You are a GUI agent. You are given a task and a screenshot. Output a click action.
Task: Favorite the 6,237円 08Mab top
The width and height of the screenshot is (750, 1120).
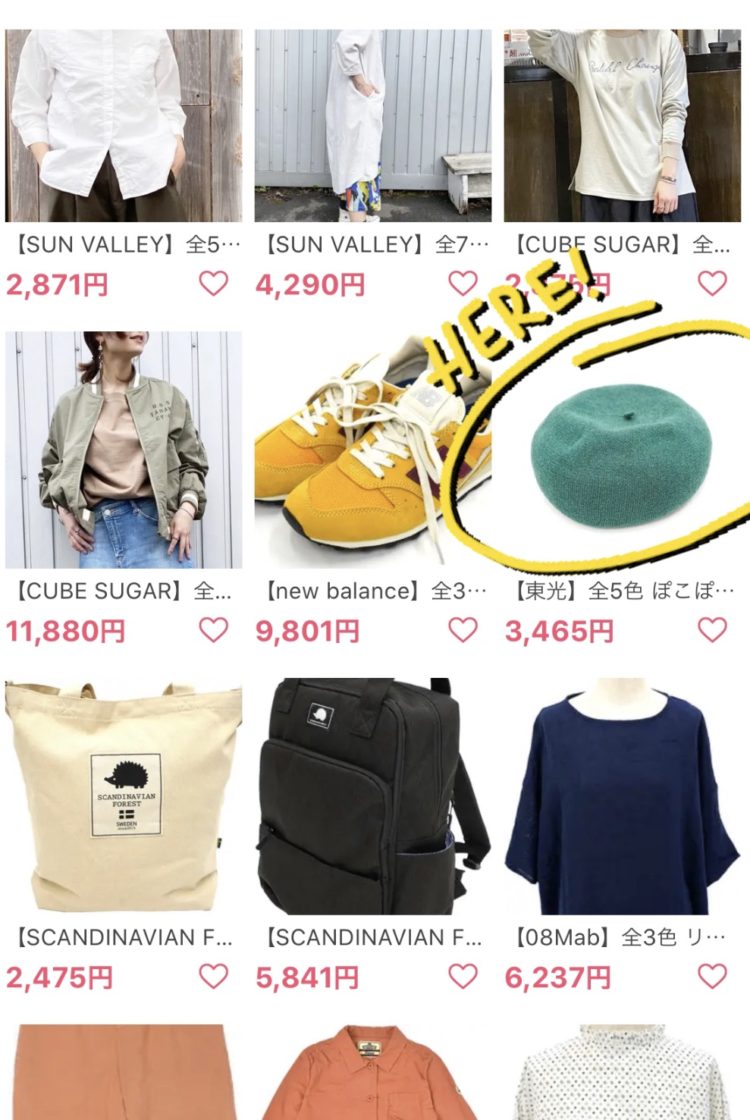point(712,976)
